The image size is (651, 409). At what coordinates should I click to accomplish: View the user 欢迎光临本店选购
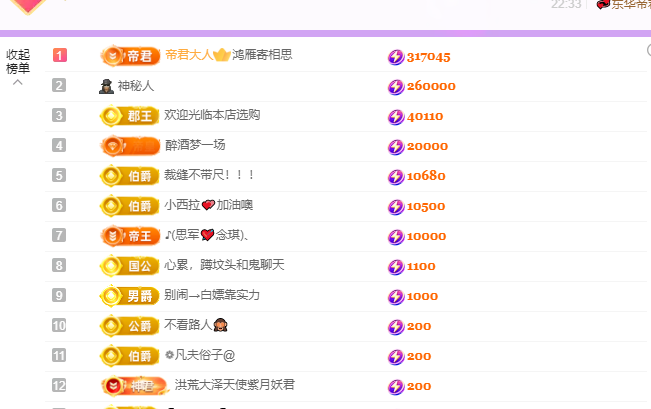click(212, 116)
